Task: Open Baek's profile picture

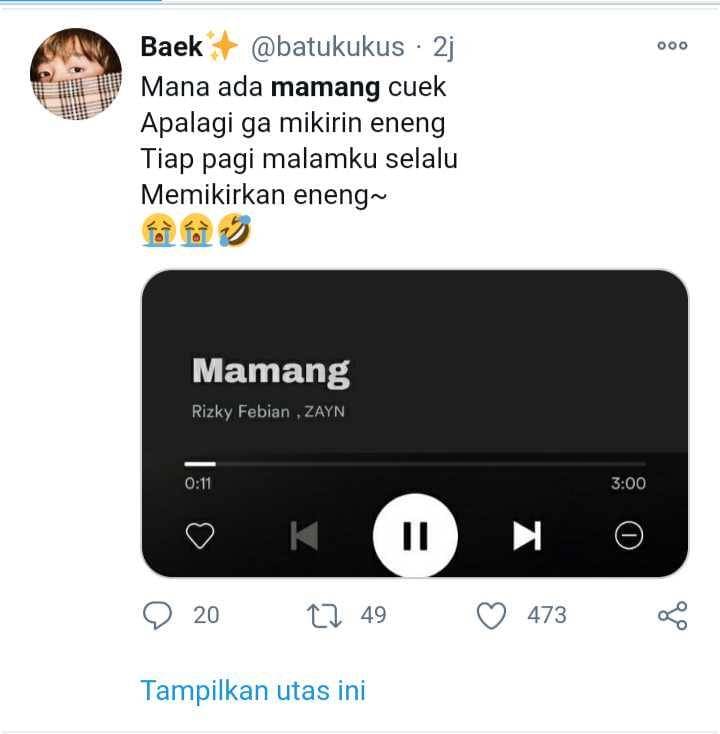Action: click(x=75, y=73)
